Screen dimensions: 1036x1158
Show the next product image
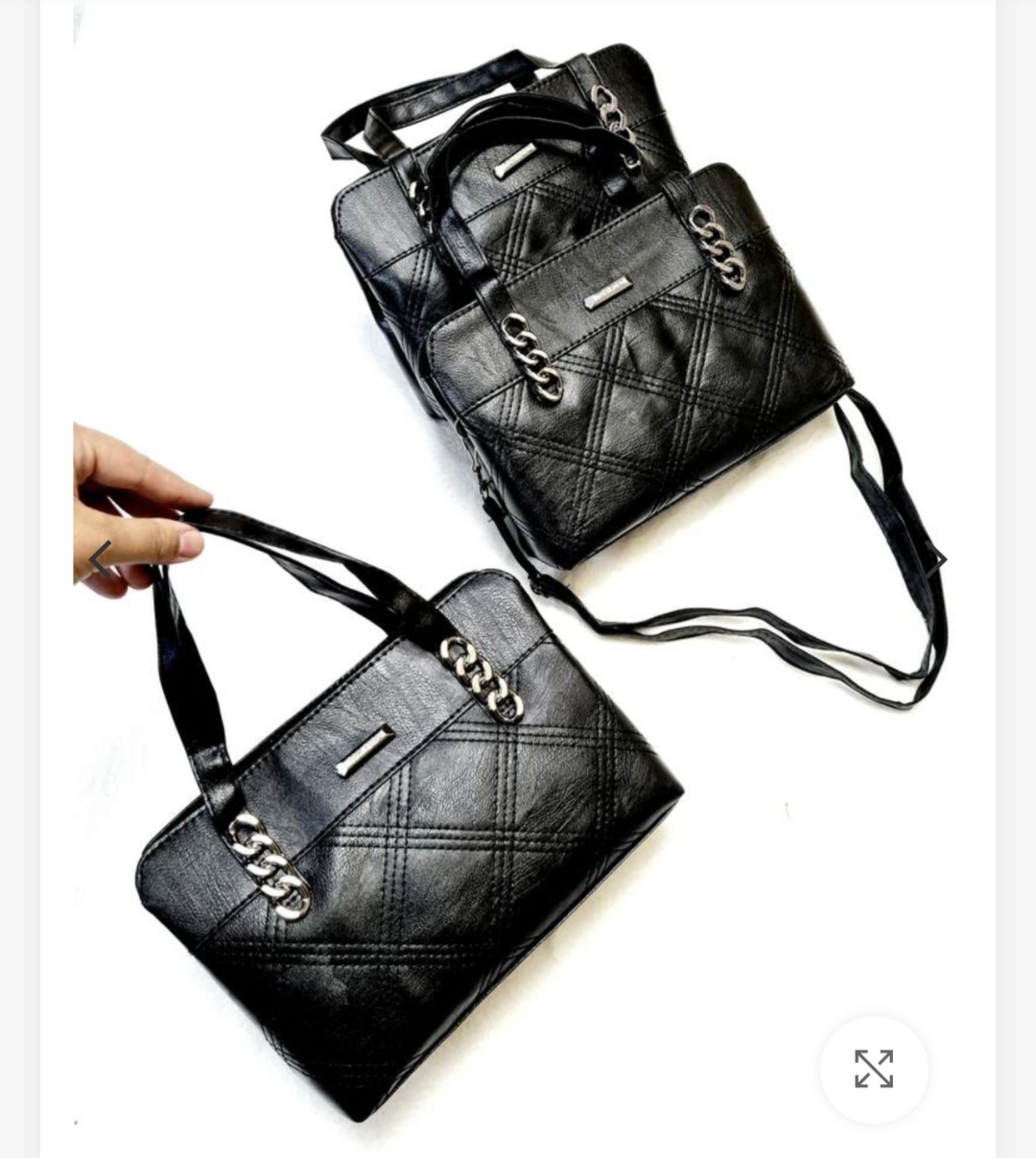938,560
